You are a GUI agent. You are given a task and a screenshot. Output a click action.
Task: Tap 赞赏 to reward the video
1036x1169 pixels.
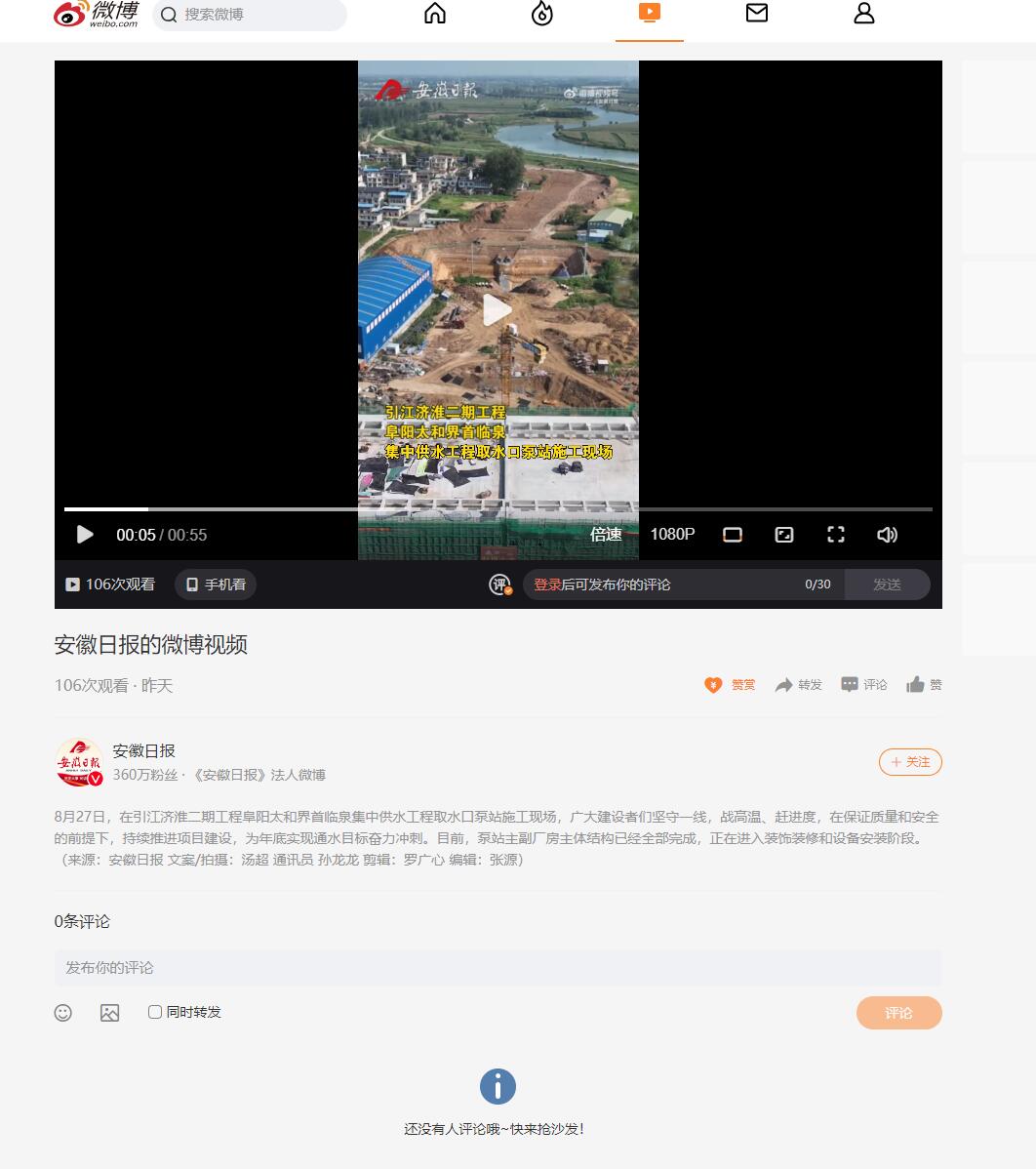(730, 685)
